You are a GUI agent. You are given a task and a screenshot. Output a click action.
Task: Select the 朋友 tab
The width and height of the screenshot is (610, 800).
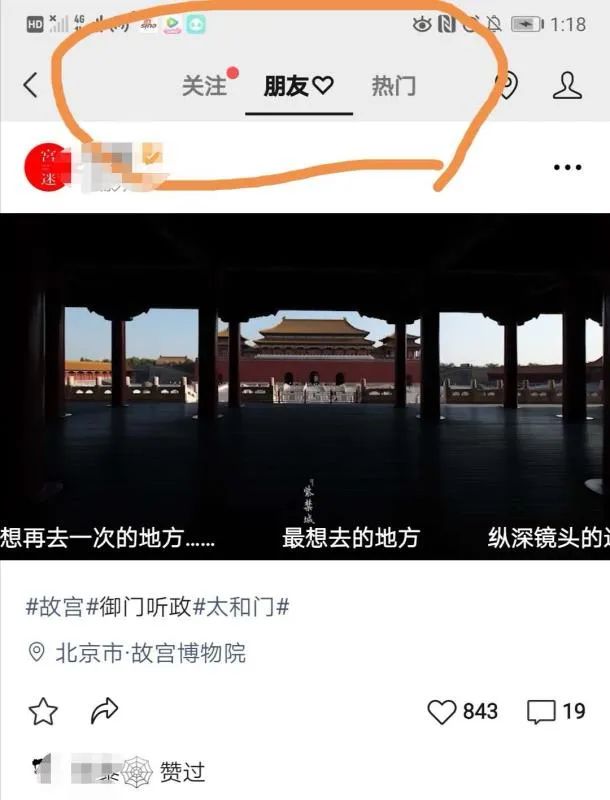297,86
